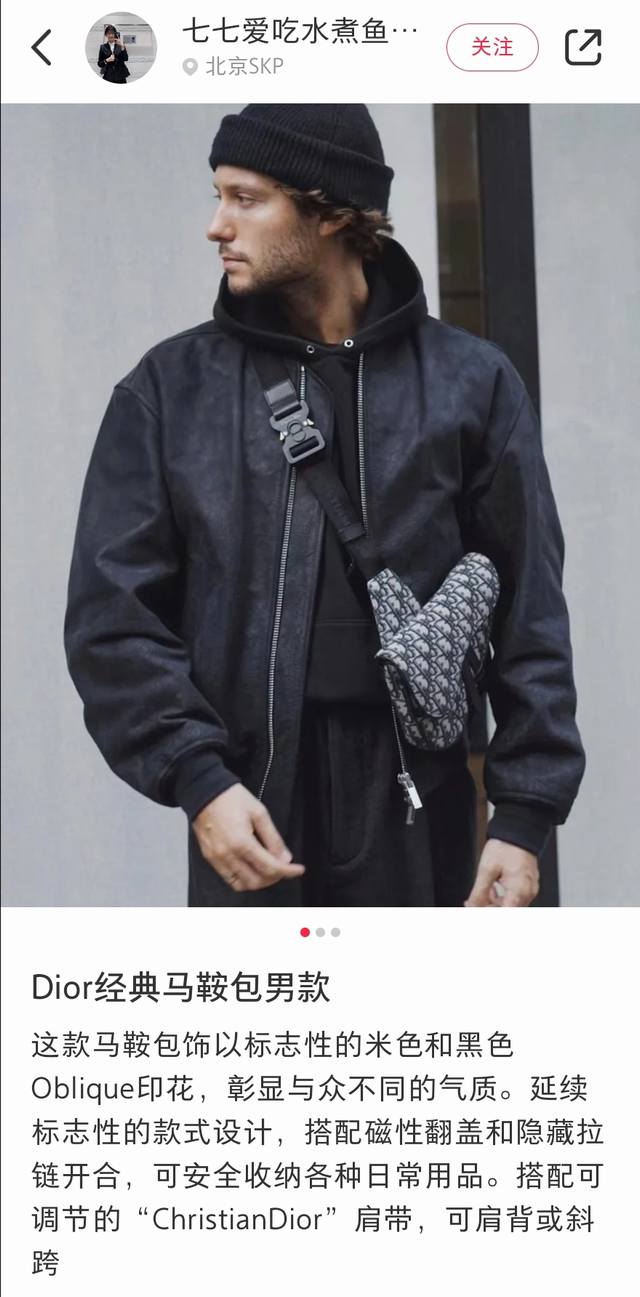640x1297 pixels.
Task: Open the 北京SKP location tag
Action: point(234,67)
